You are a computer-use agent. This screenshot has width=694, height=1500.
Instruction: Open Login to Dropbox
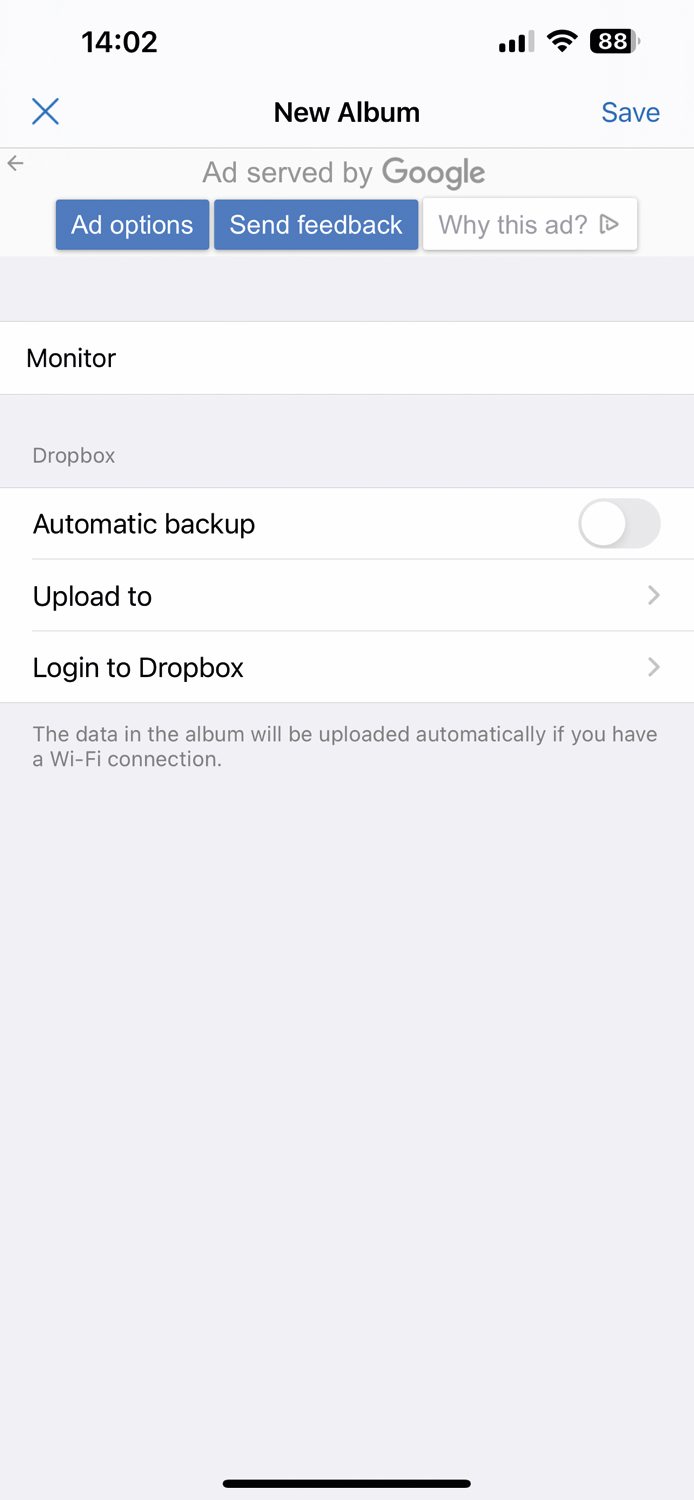click(x=347, y=667)
